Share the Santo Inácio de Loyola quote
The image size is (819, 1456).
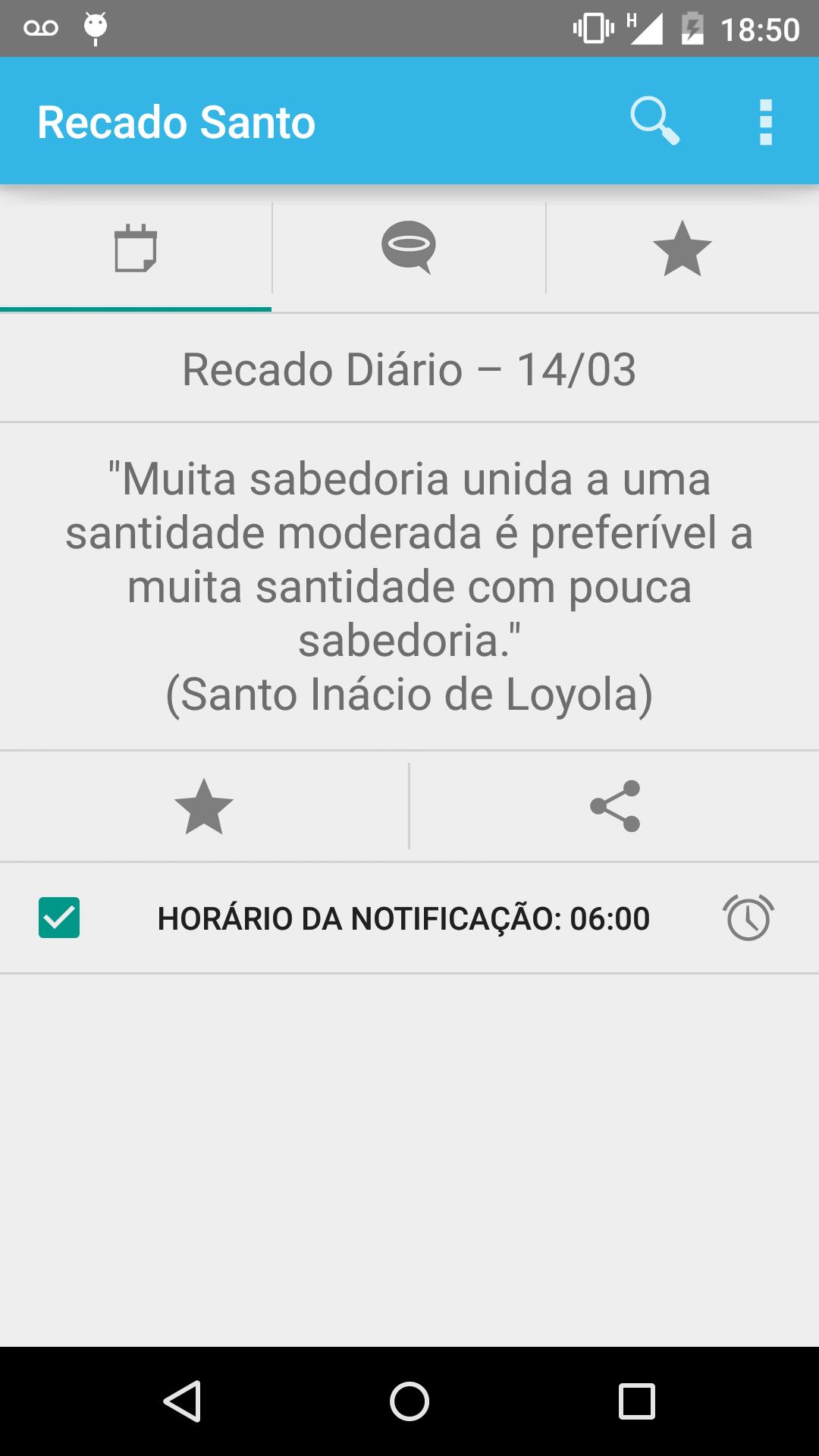tap(615, 806)
